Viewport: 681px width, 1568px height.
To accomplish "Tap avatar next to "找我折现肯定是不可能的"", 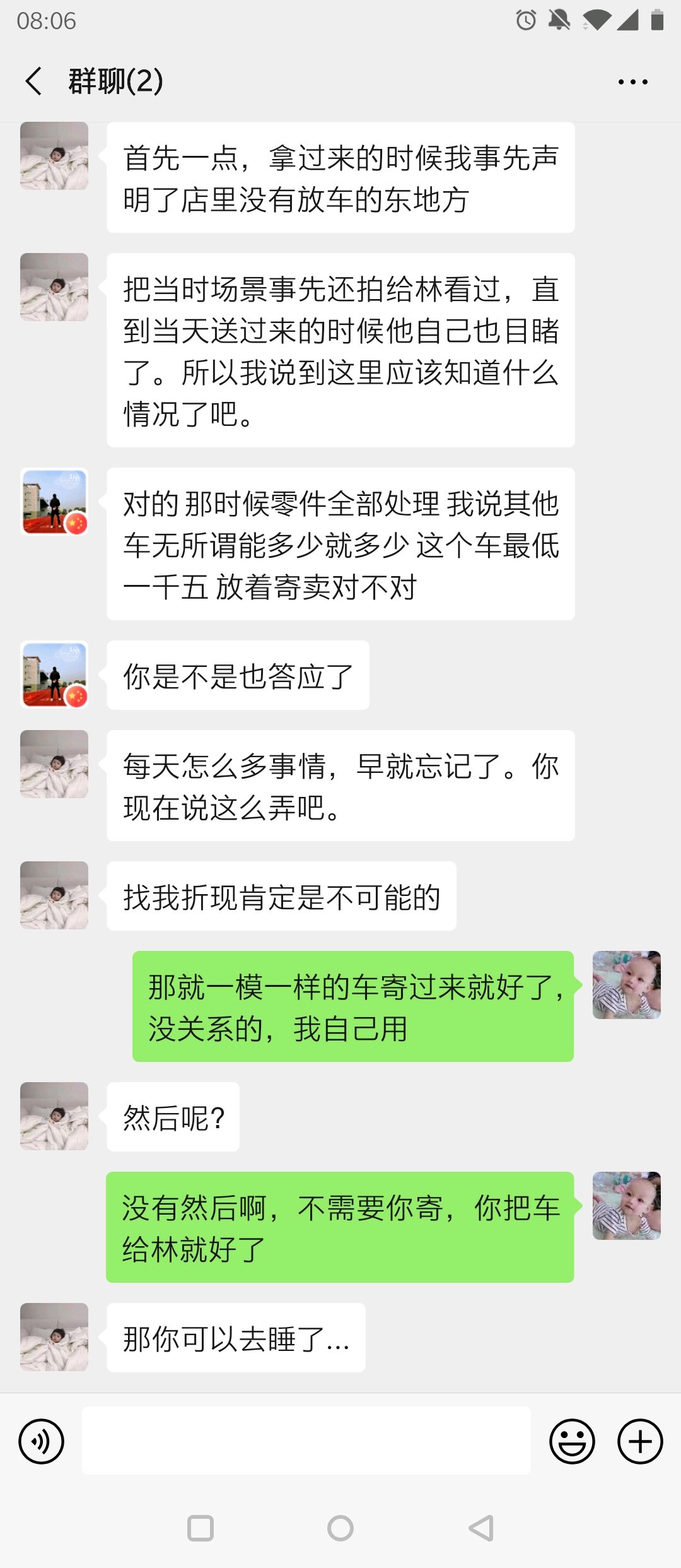I will (x=54, y=895).
